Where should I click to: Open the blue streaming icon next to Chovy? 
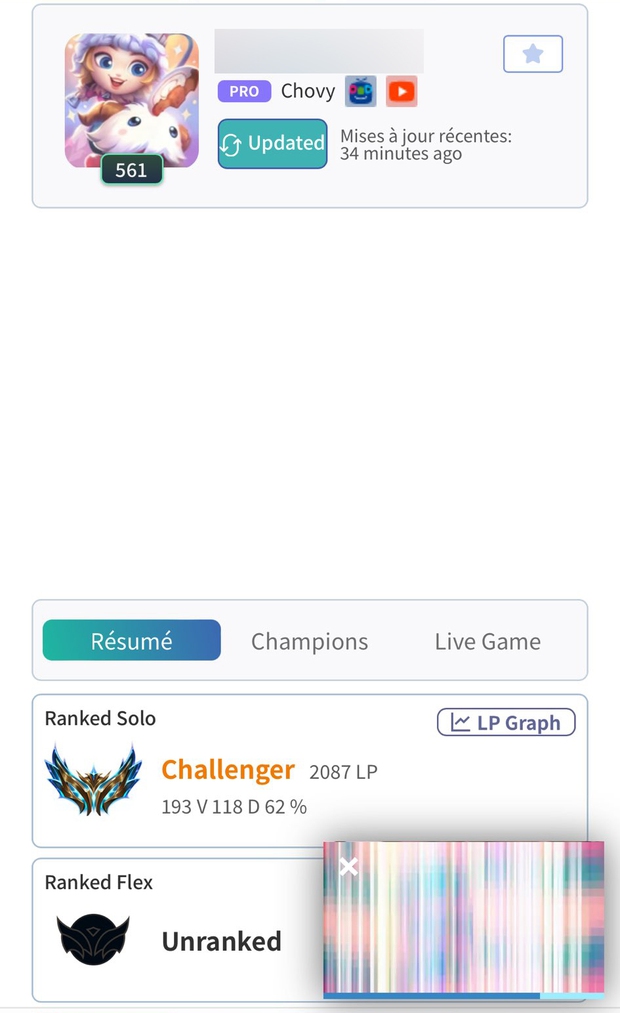coord(361,91)
